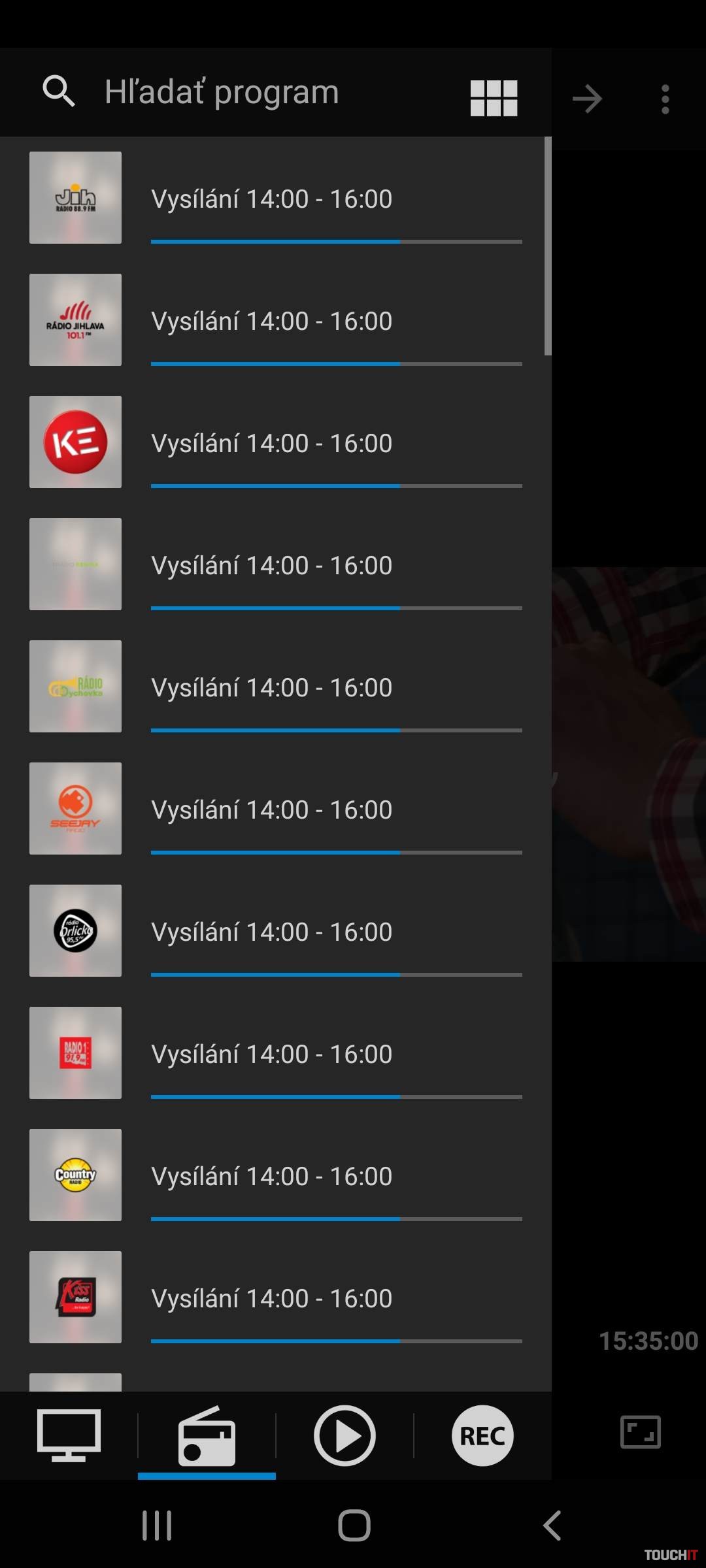Select the radio stations tab
This screenshot has height=1568, width=706.
[207, 1435]
